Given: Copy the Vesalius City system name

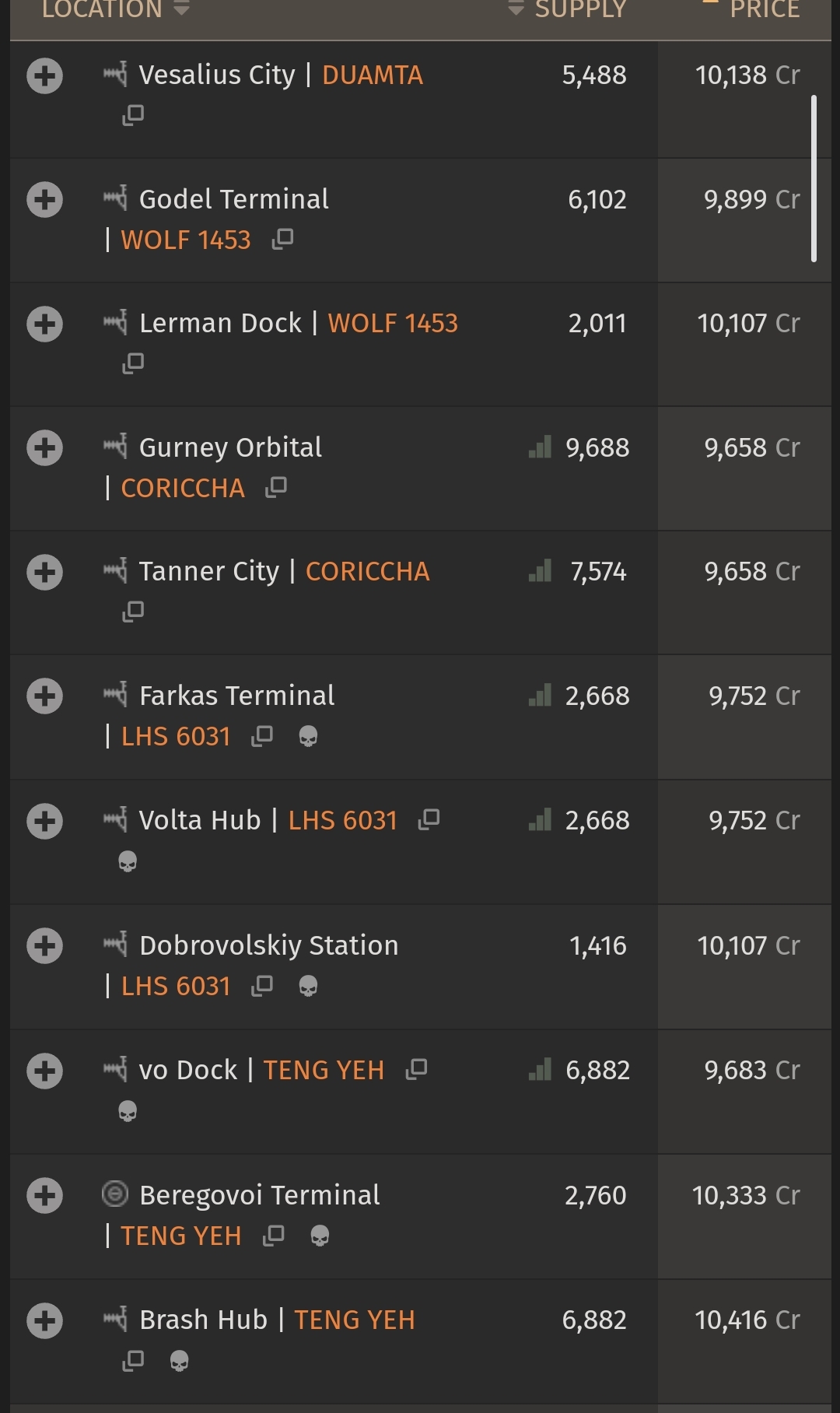Looking at the screenshot, I should pyautogui.click(x=133, y=115).
